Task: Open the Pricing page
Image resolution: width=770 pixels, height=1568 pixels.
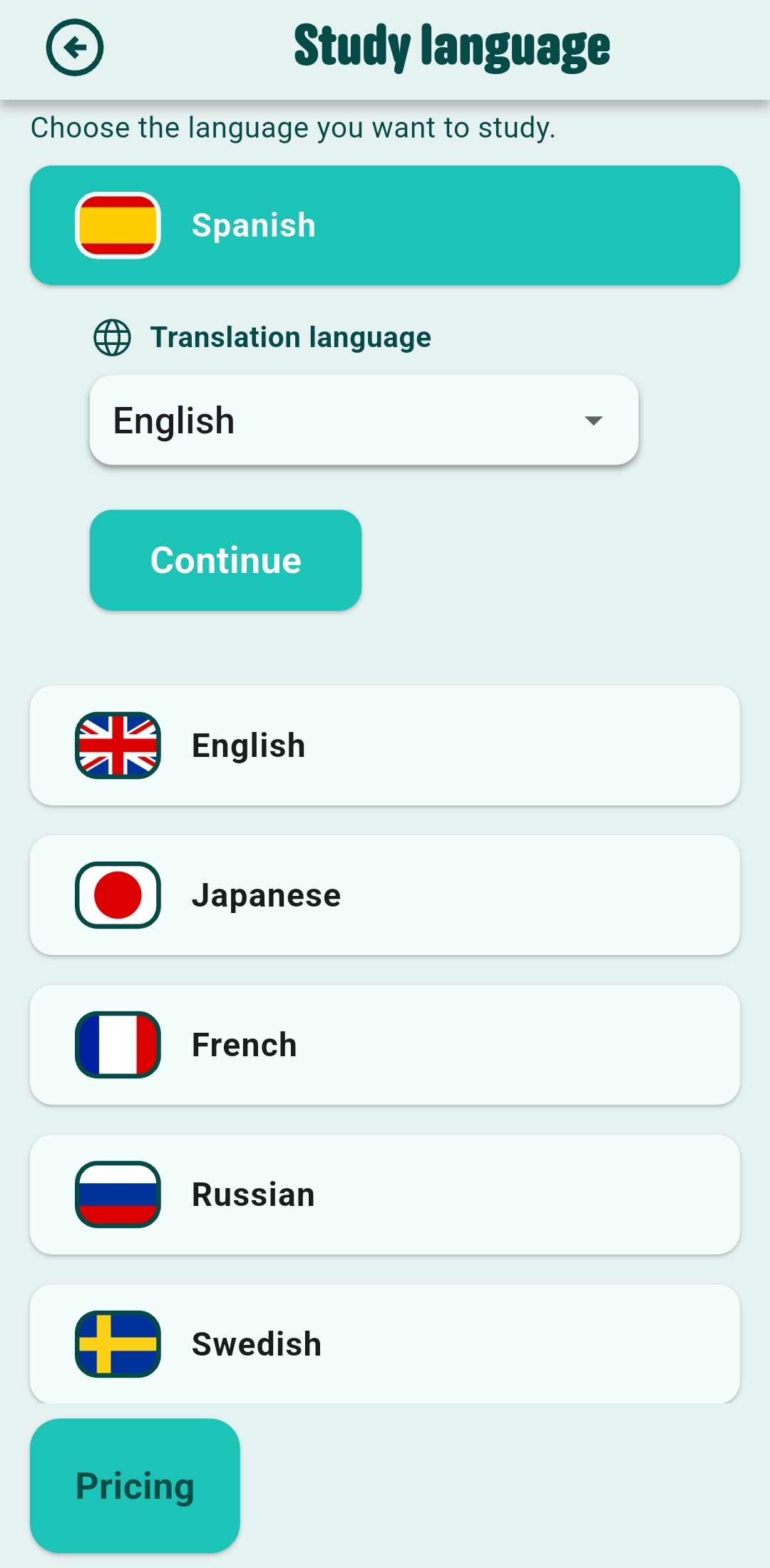Action: pyautogui.click(x=135, y=1486)
